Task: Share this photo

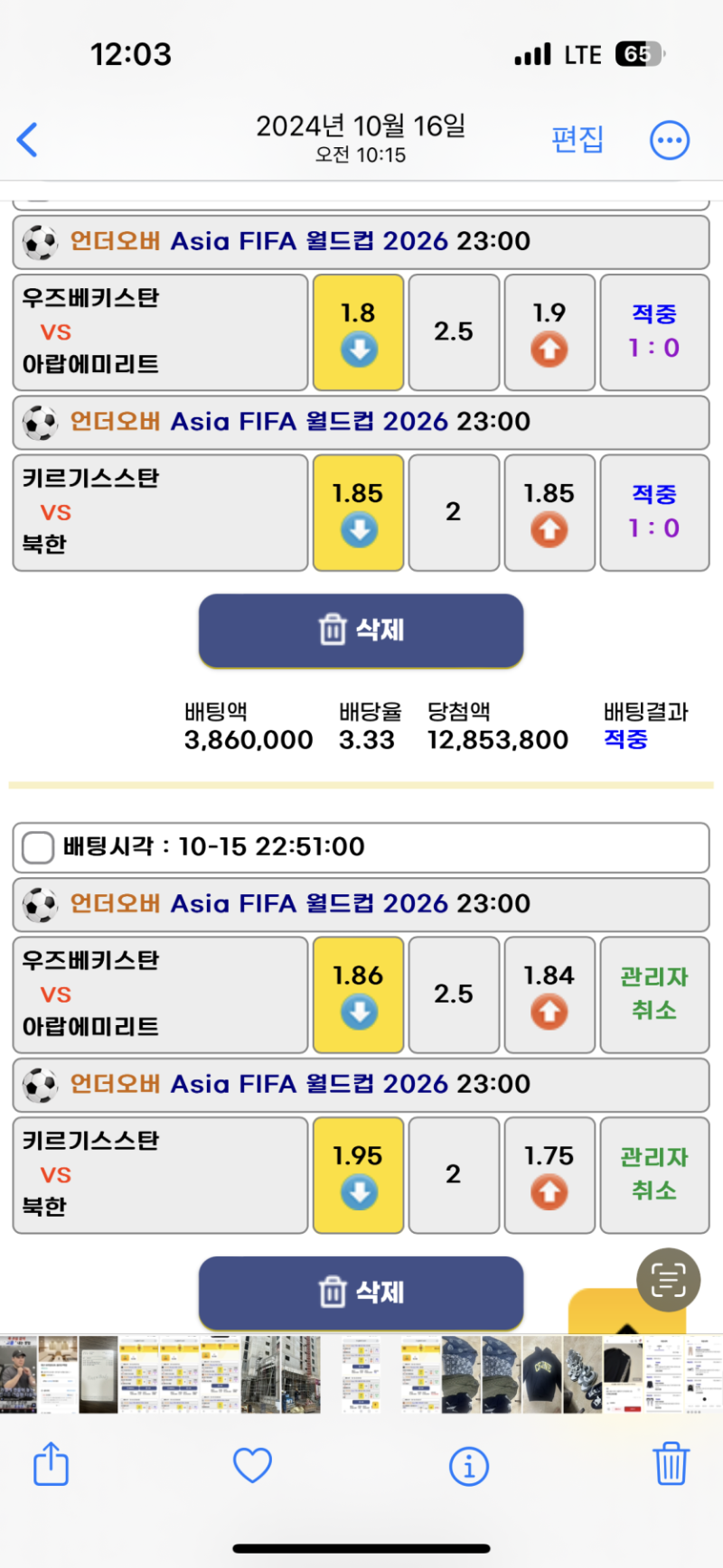Action: [x=52, y=1464]
